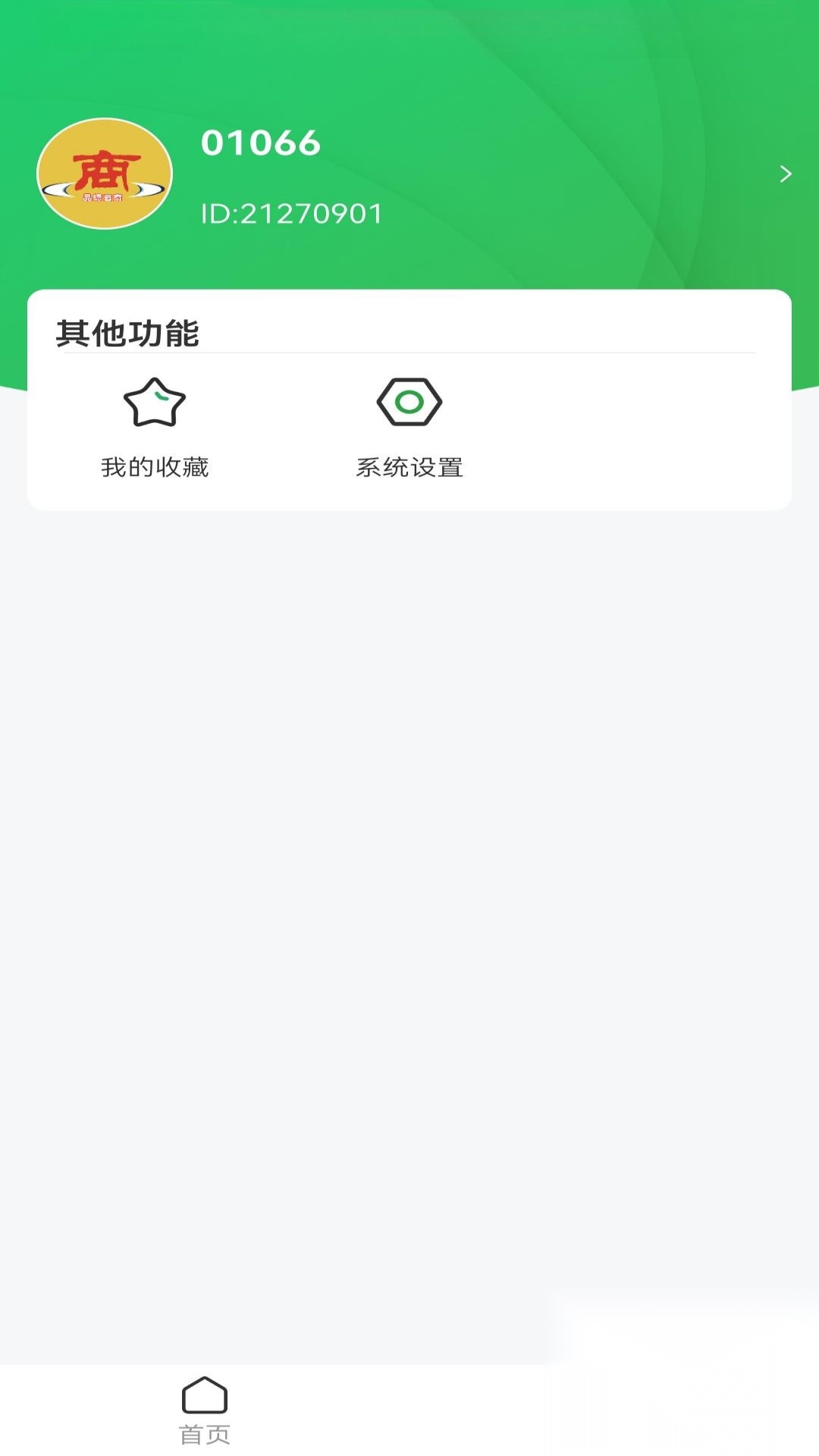This screenshot has height=1456, width=819.
Task: Open 系统设置 by clicking its label
Action: (x=410, y=468)
